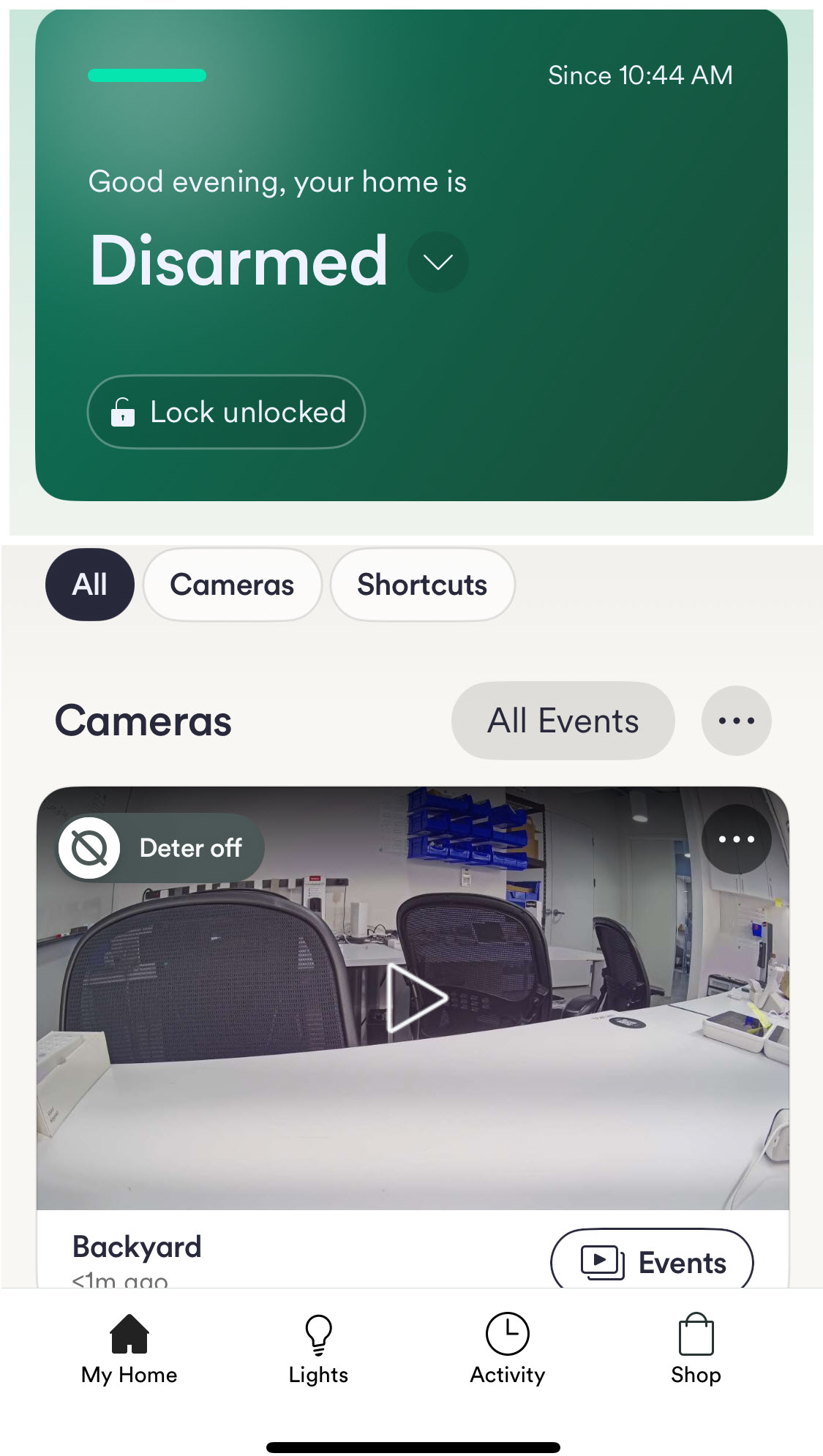Play the Backyard camera live feed

click(x=414, y=998)
